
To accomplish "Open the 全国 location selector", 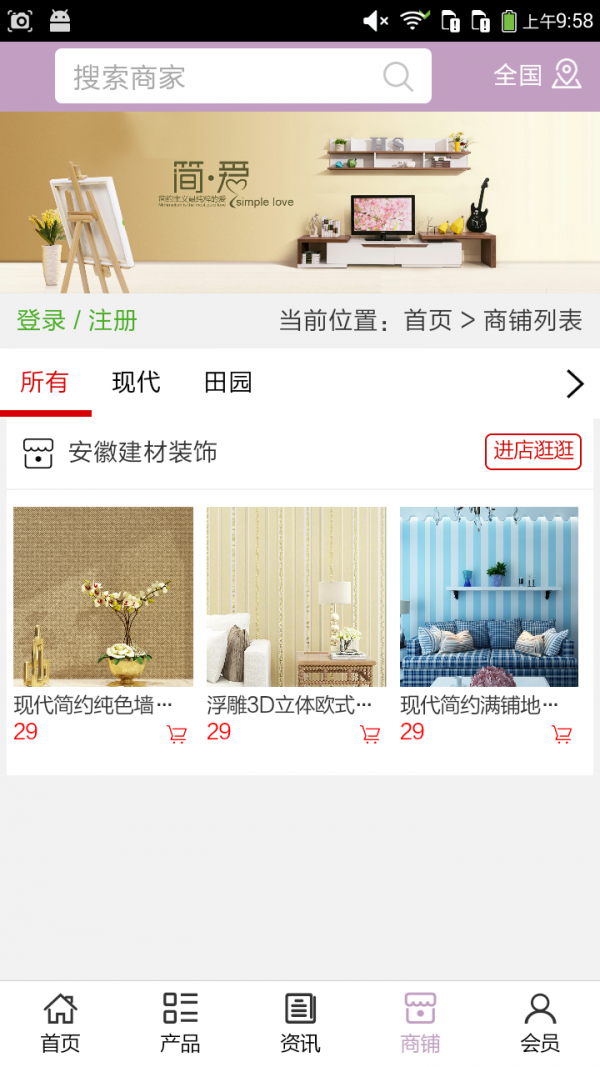I will 537,75.
